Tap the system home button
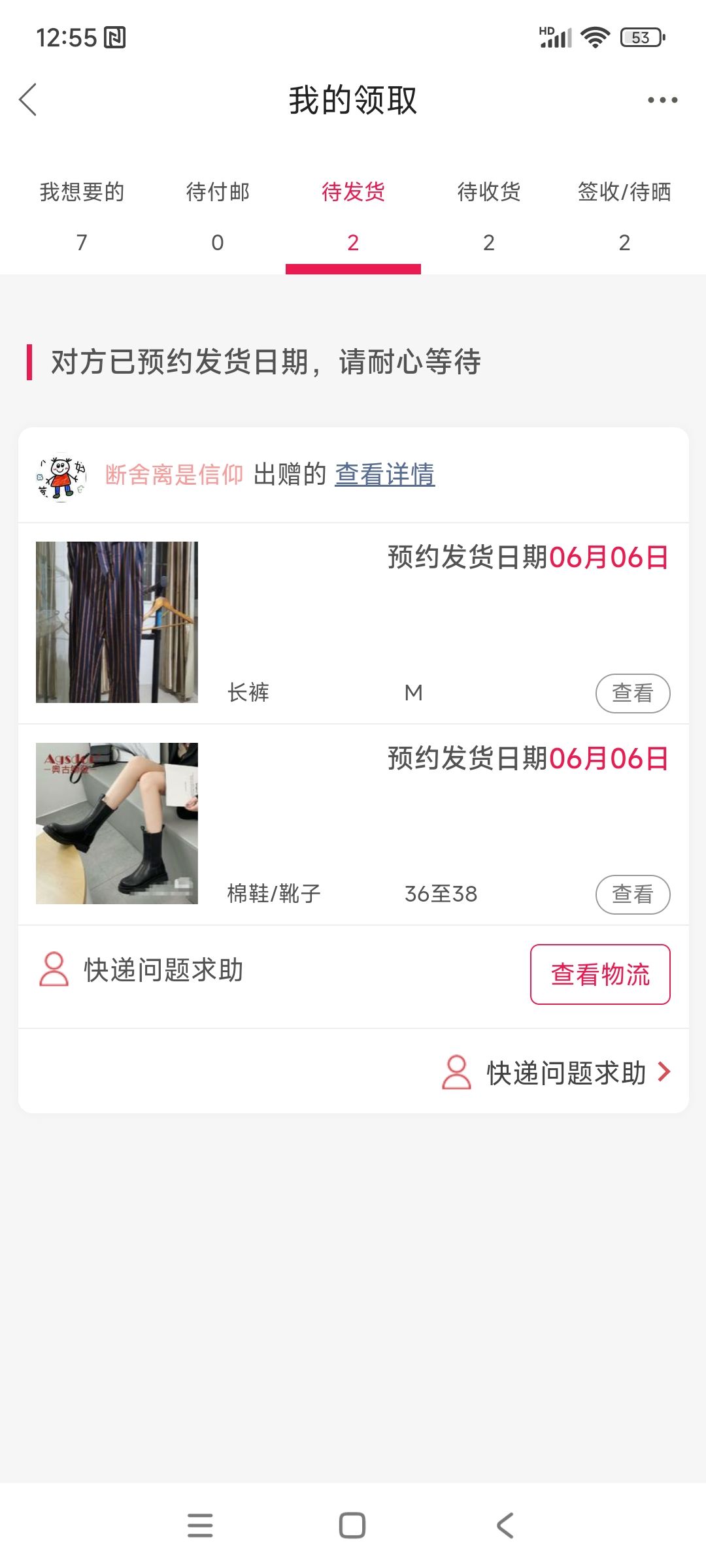 click(x=352, y=1526)
